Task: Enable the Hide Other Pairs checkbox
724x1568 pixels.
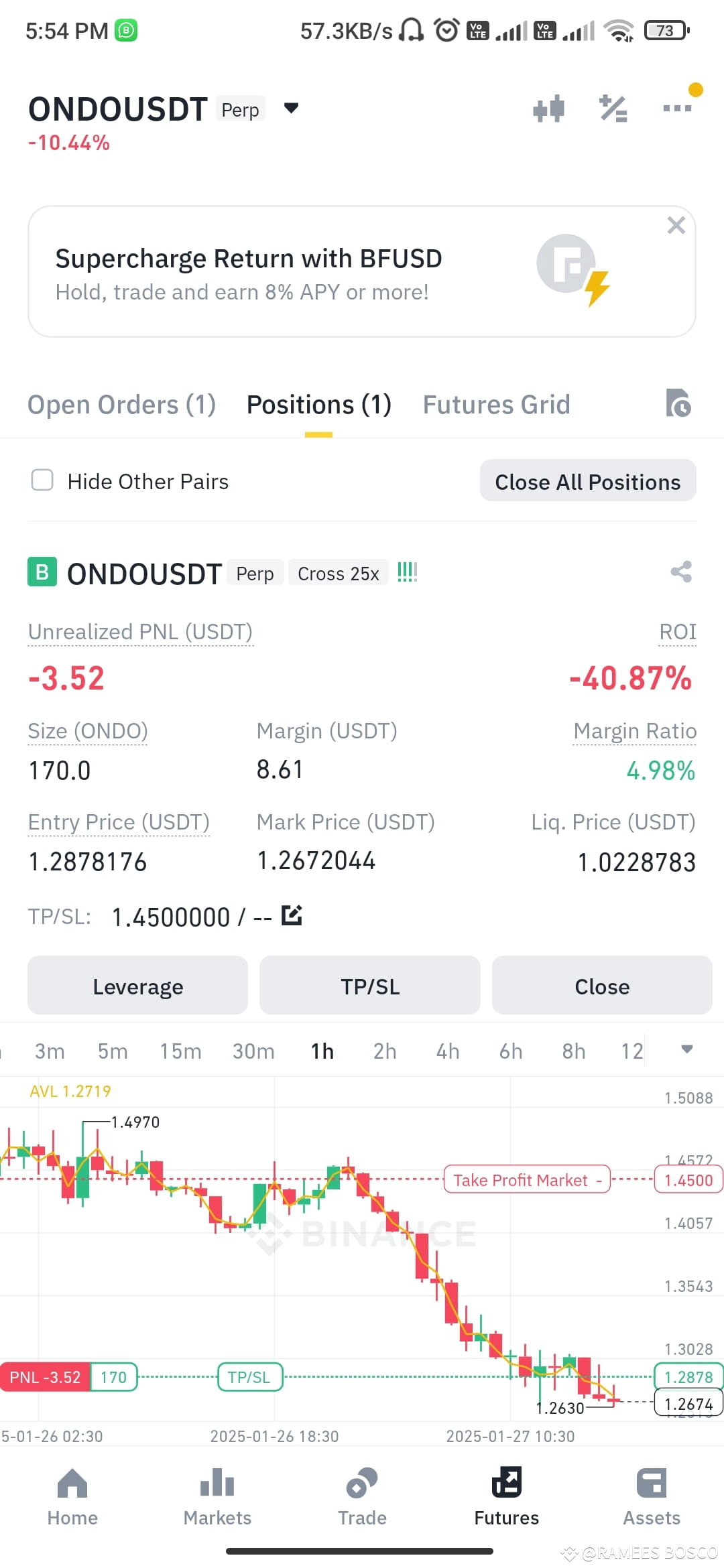Action: [42, 480]
